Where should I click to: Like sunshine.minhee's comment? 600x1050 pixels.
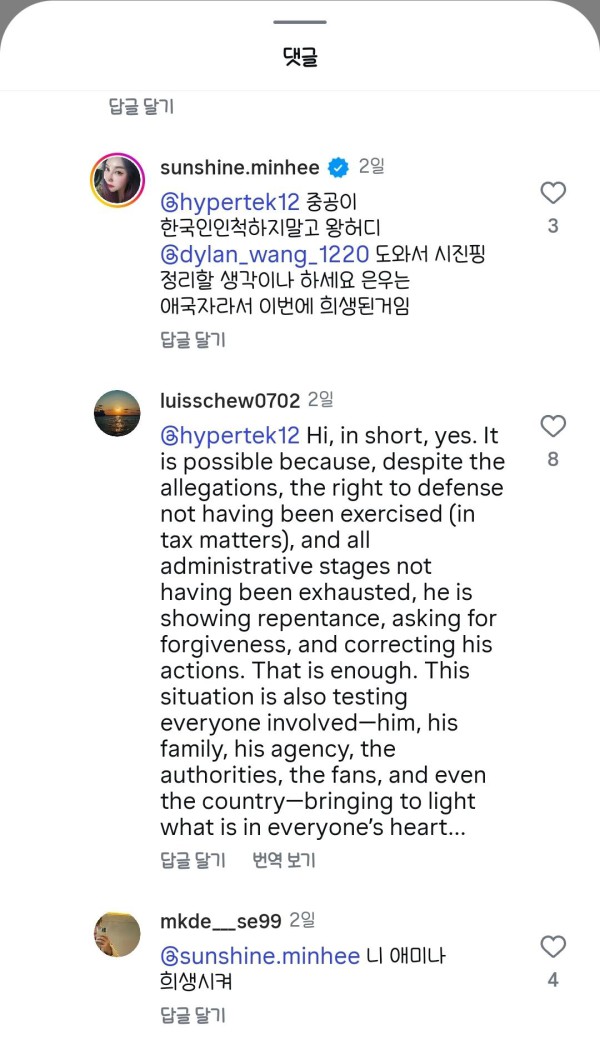[x=553, y=193]
